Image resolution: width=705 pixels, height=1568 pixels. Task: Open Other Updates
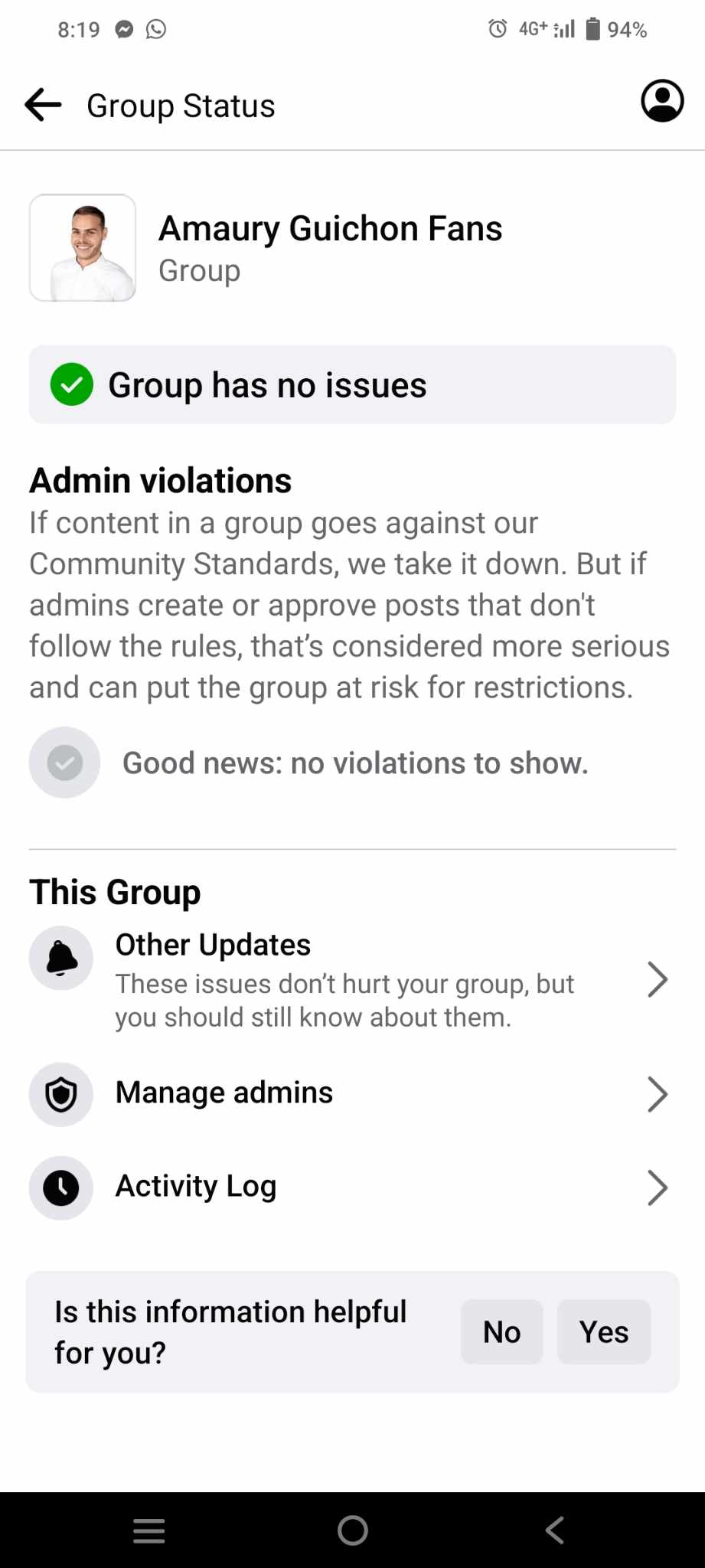tap(352, 980)
